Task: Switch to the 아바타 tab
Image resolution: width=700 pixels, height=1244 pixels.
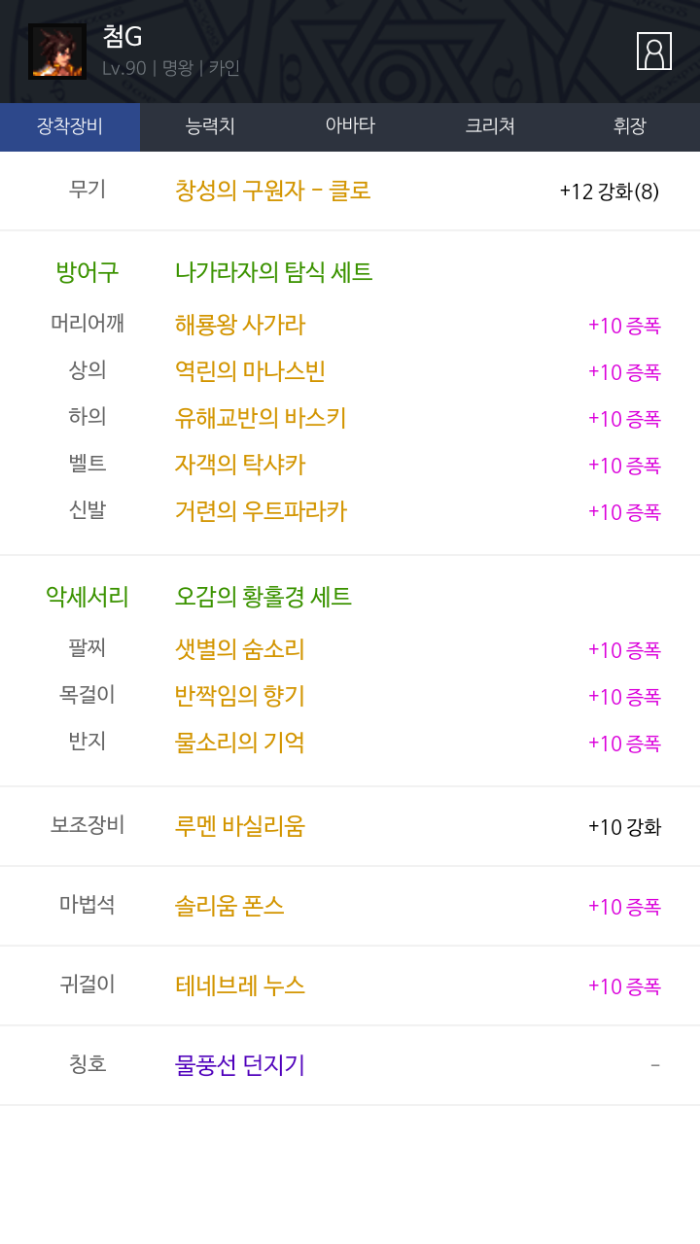Action: click(350, 127)
